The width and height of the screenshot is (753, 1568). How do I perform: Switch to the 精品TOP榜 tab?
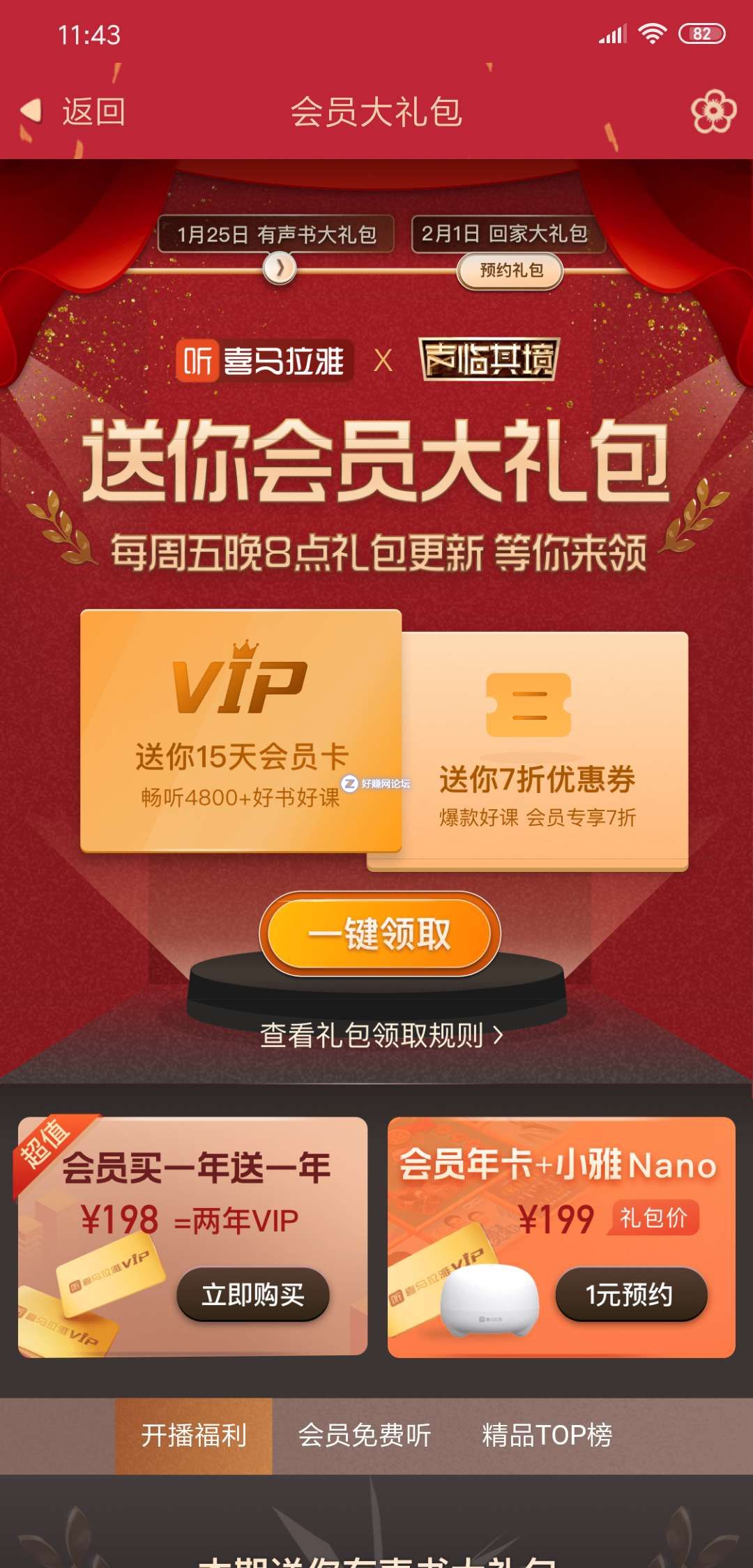(x=547, y=1435)
